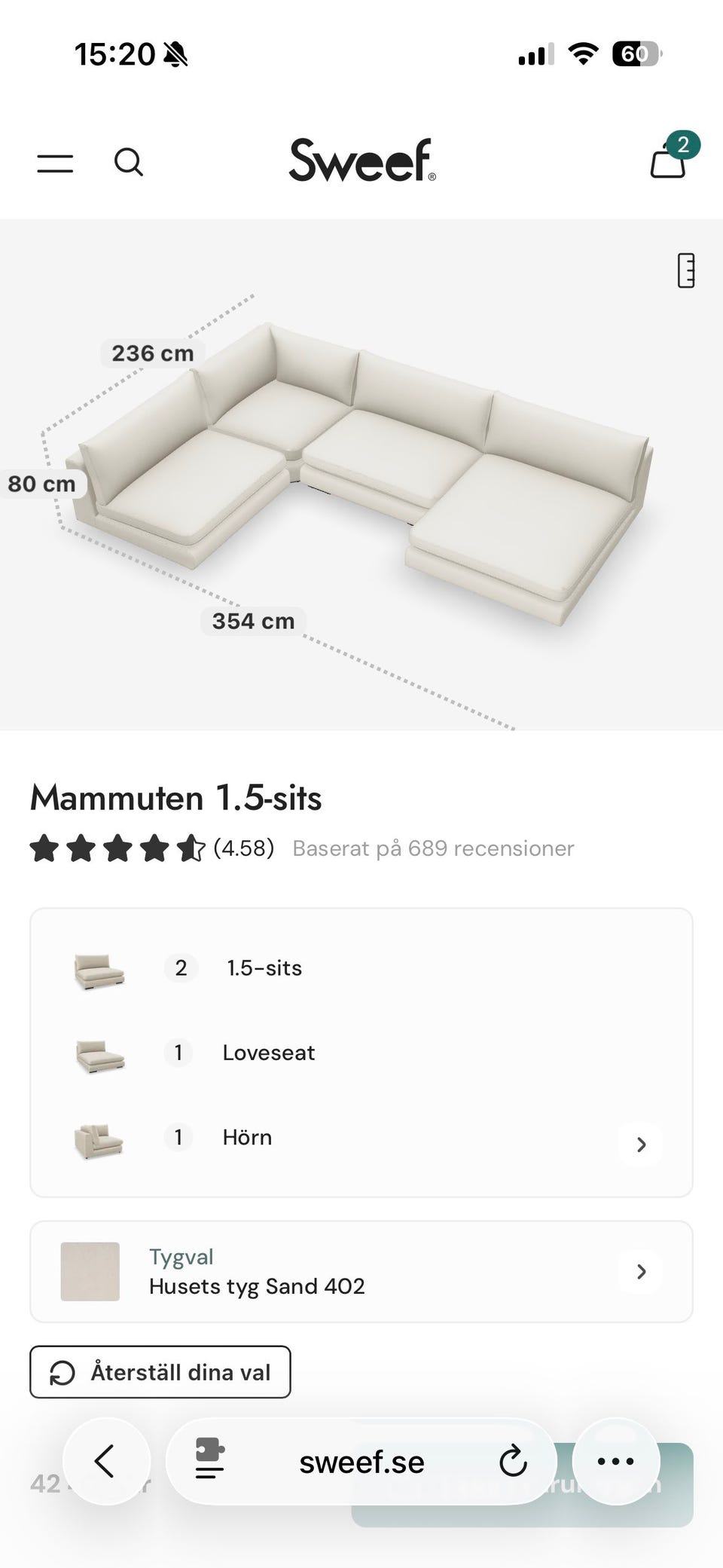Open the shopping cart
Image resolution: width=723 pixels, height=1568 pixels.
click(x=670, y=158)
